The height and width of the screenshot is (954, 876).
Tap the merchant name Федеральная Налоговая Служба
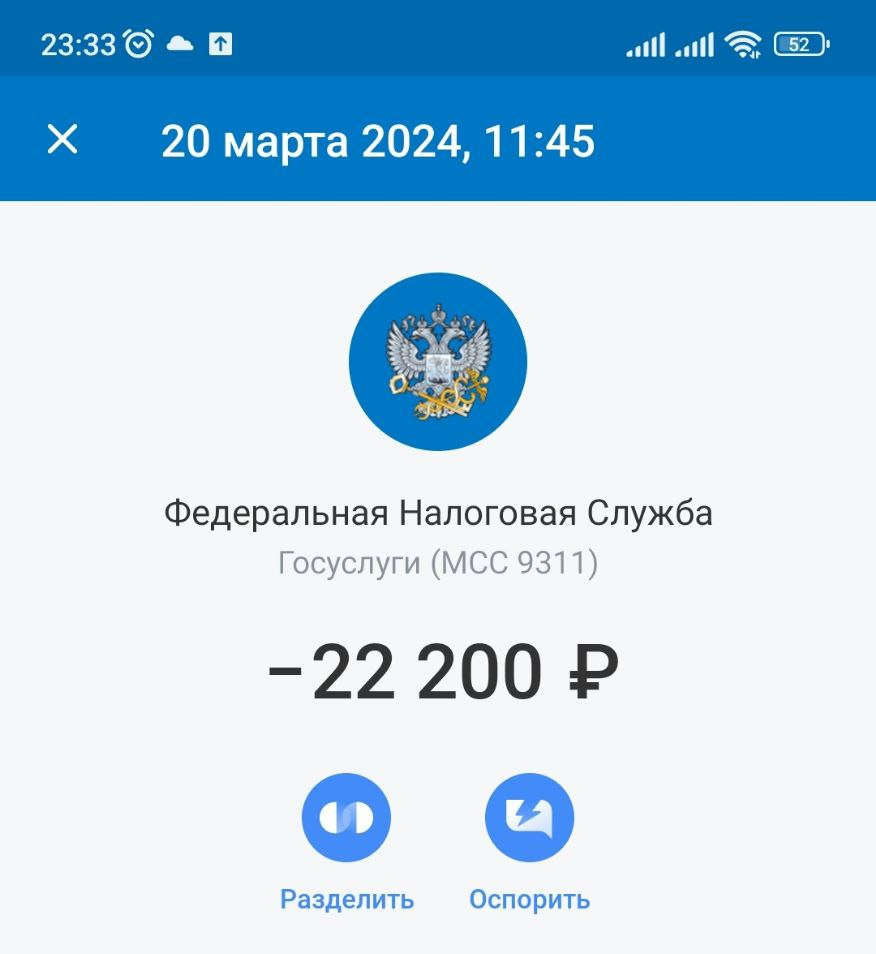click(x=438, y=512)
